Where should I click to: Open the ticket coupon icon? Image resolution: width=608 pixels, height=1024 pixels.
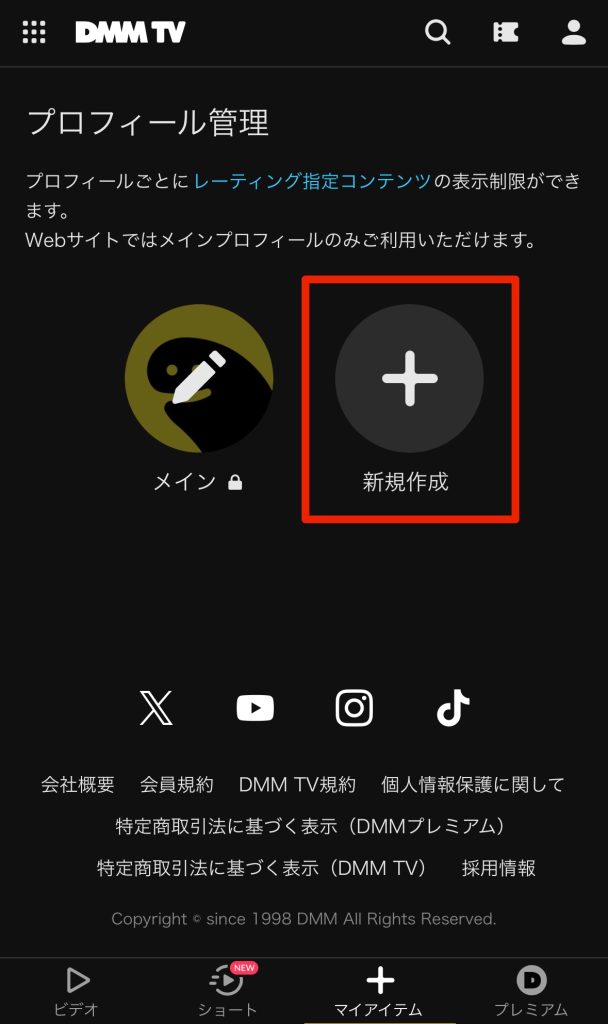(x=506, y=32)
